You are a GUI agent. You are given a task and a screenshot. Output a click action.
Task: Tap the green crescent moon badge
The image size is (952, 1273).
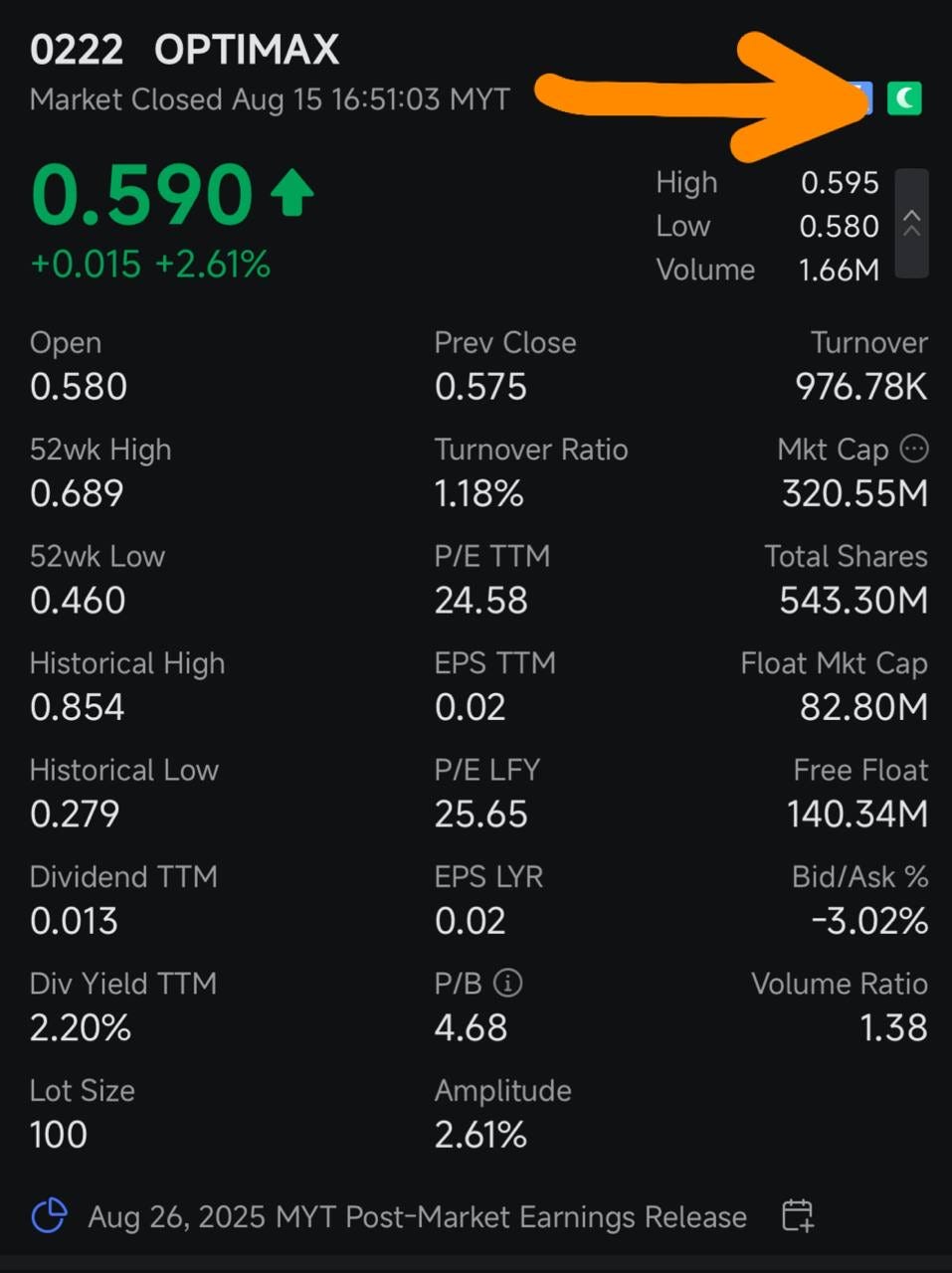coord(904,98)
